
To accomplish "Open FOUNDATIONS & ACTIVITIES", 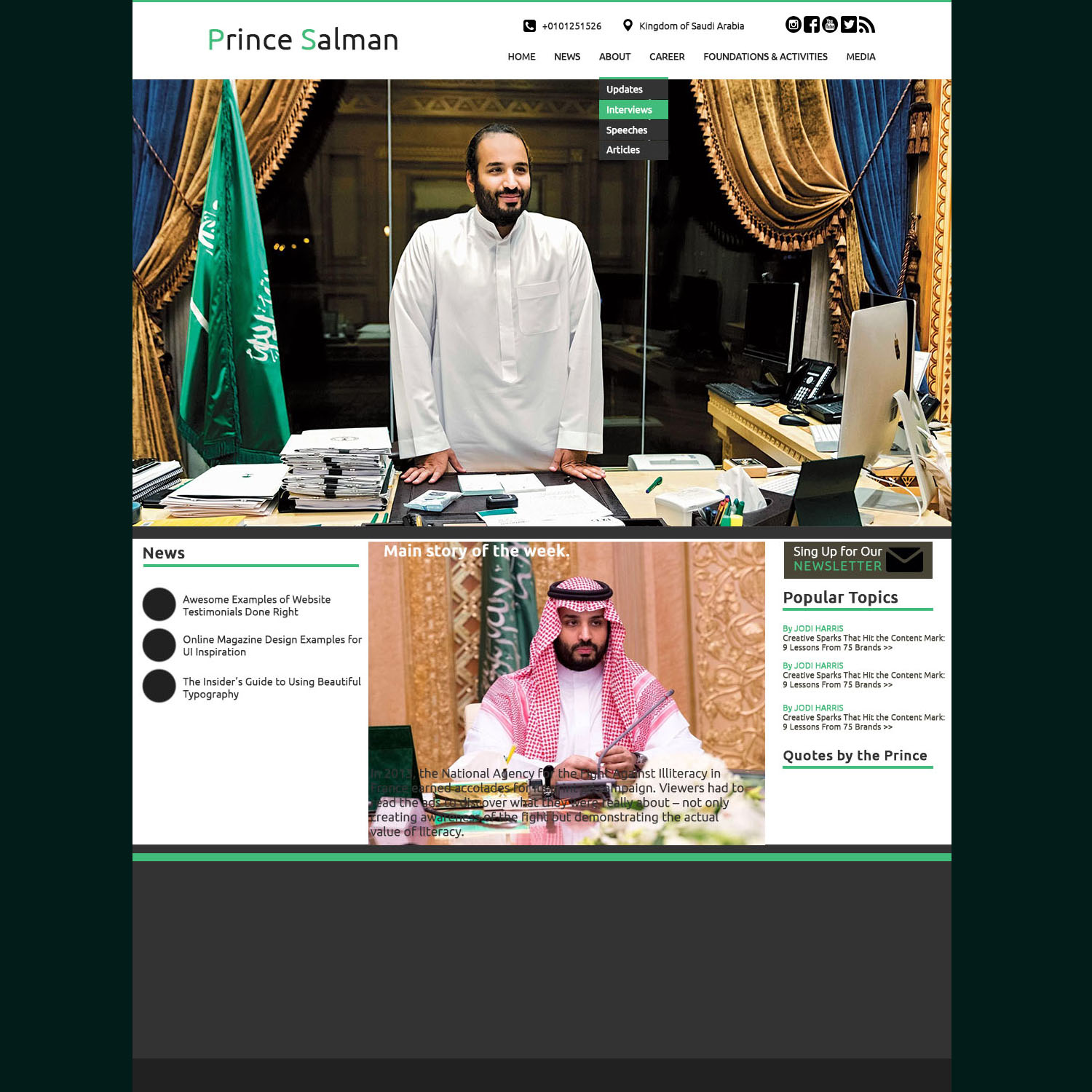I will pos(765,57).
